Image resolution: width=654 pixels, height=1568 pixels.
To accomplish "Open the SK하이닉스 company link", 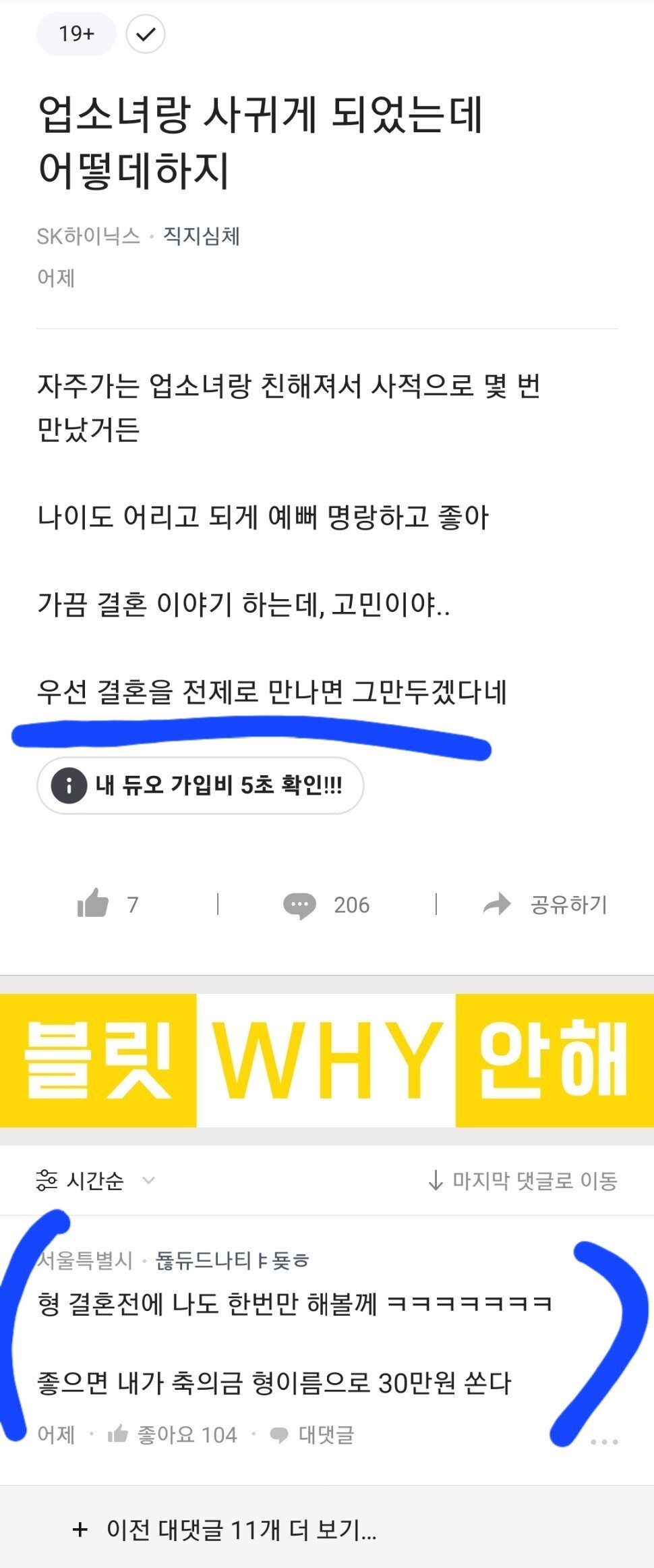I will click(88, 236).
